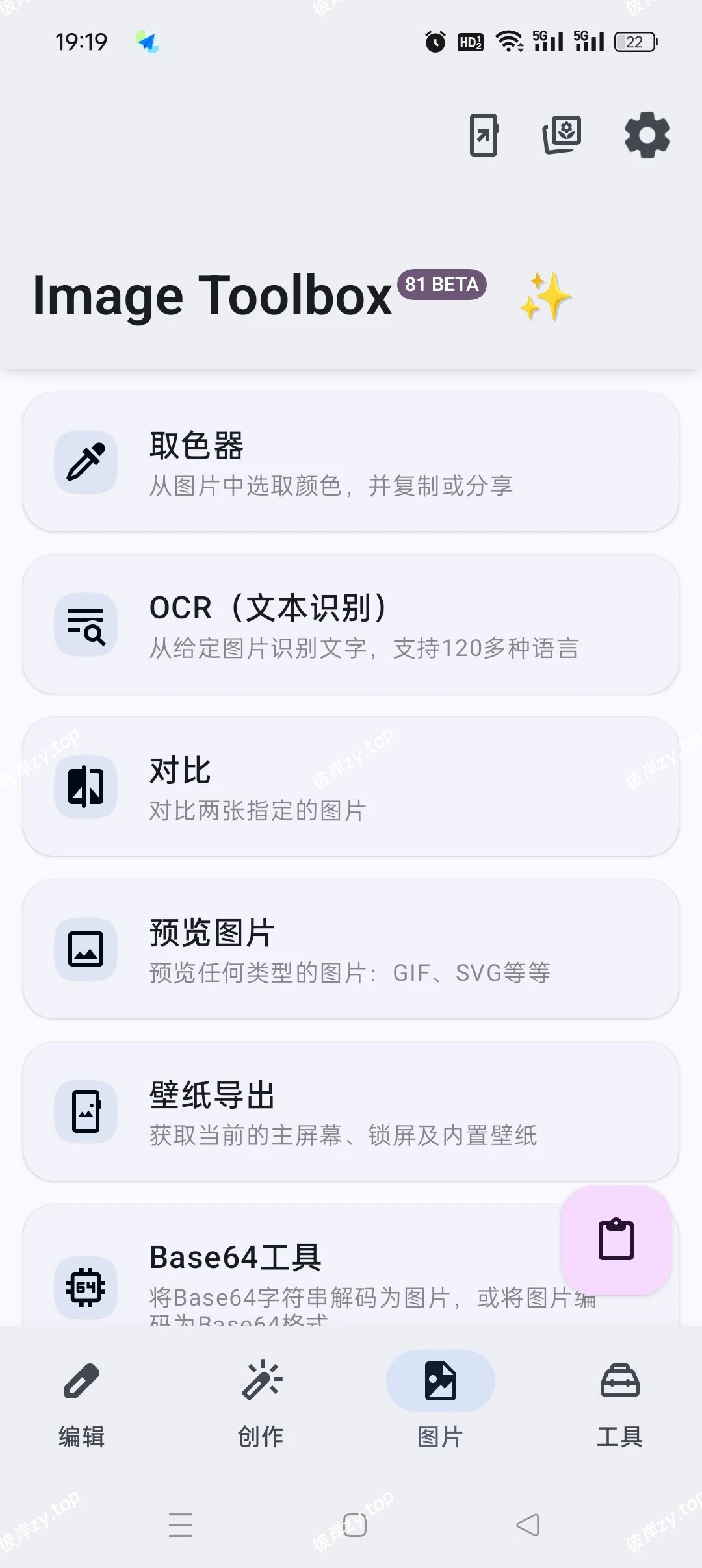Switch to the 工具 tab
Image resolution: width=702 pixels, height=1568 pixels.
point(620,1403)
